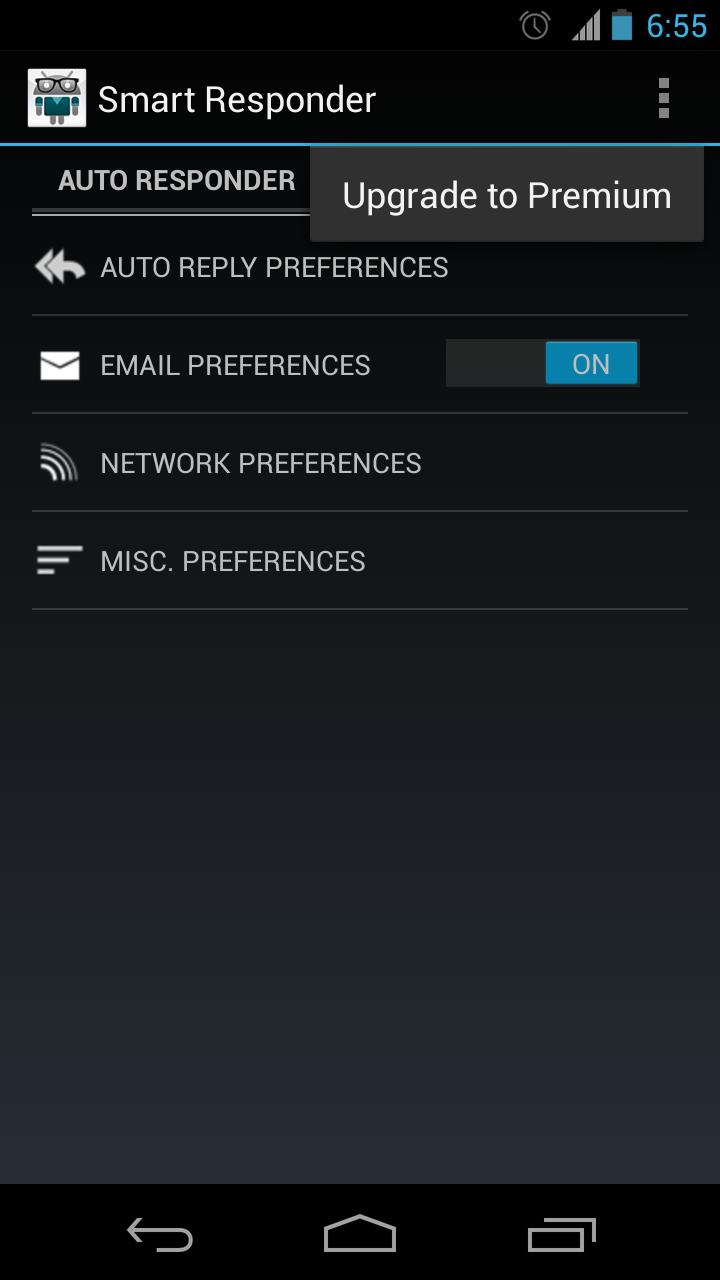Click the email envelope icon
Viewport: 720px width, 1280px height.
tap(58, 364)
